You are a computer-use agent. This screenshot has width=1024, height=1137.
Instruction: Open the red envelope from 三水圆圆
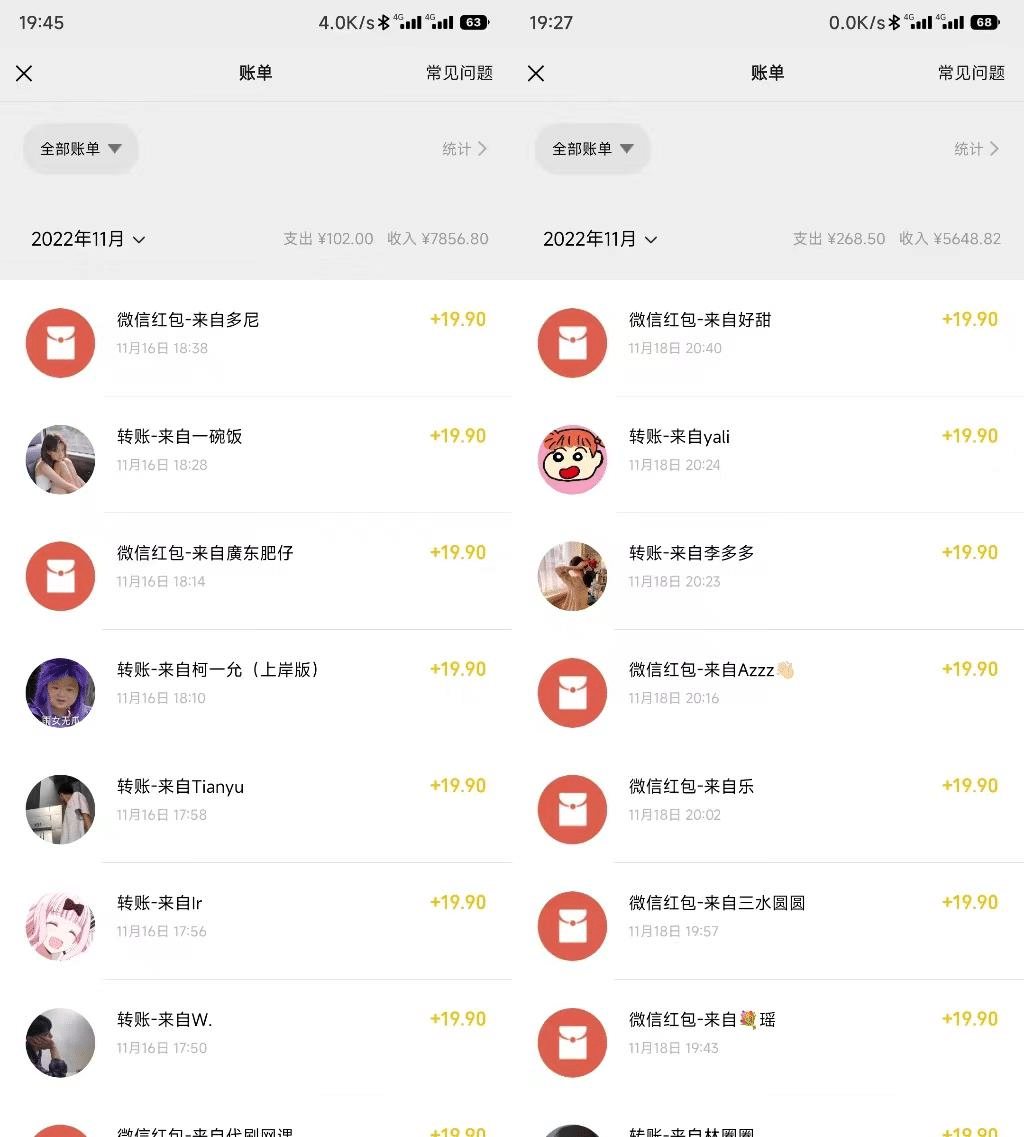click(x=572, y=926)
